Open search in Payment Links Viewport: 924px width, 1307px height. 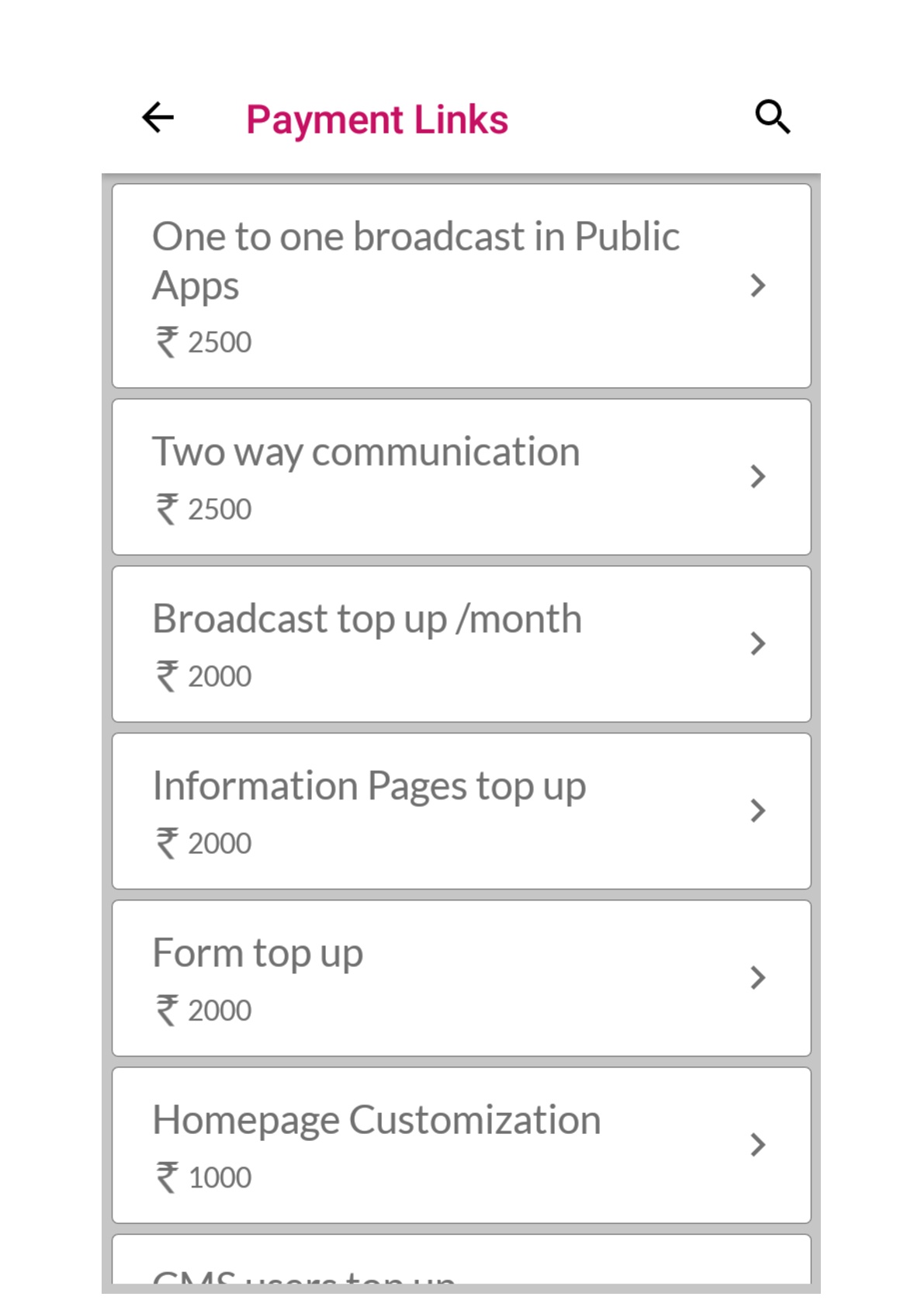pos(772,118)
